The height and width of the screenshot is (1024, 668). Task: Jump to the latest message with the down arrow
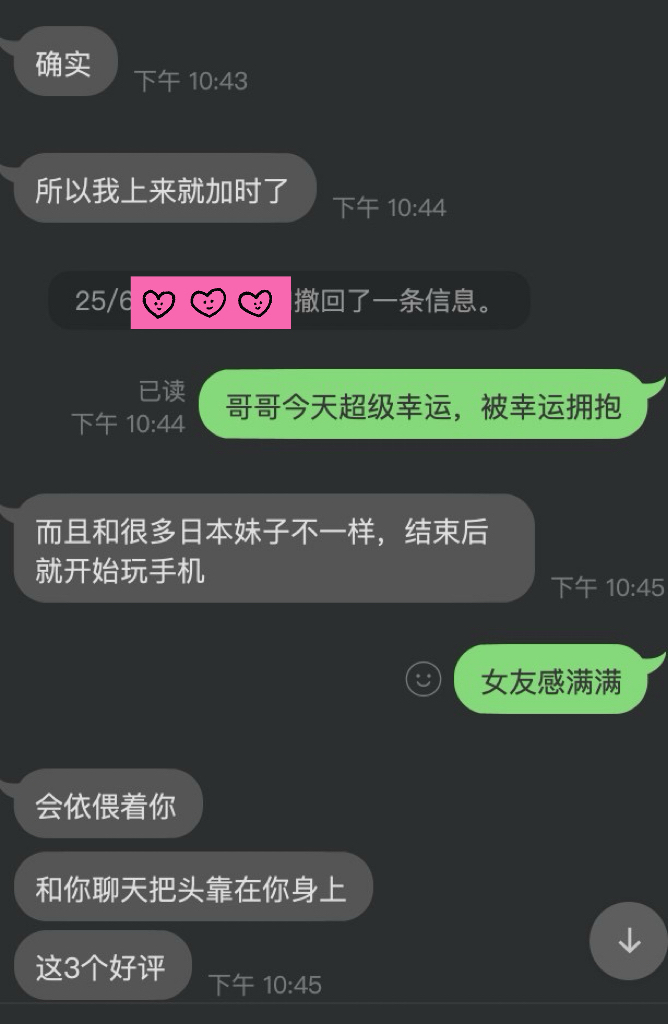[628, 941]
